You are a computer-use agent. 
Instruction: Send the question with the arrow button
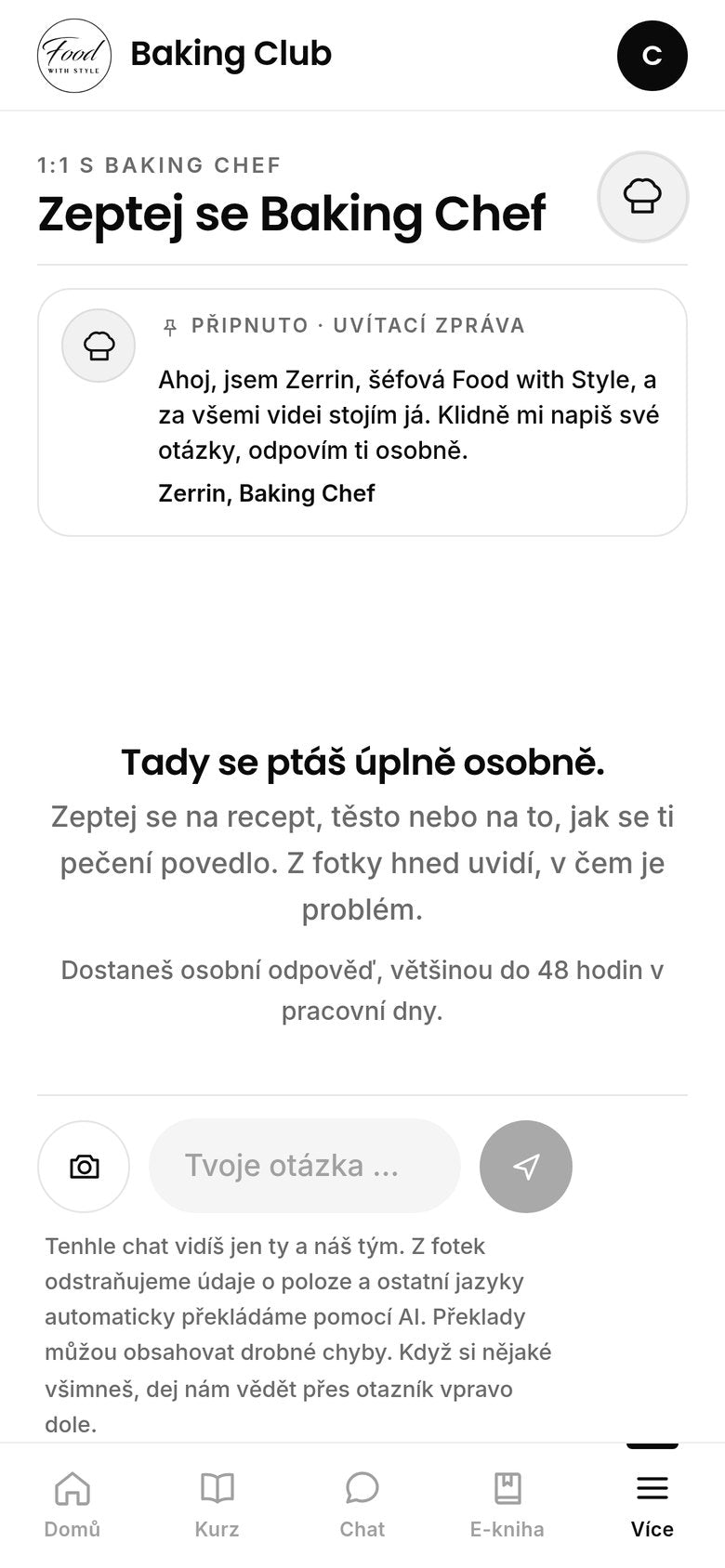[x=526, y=1167]
